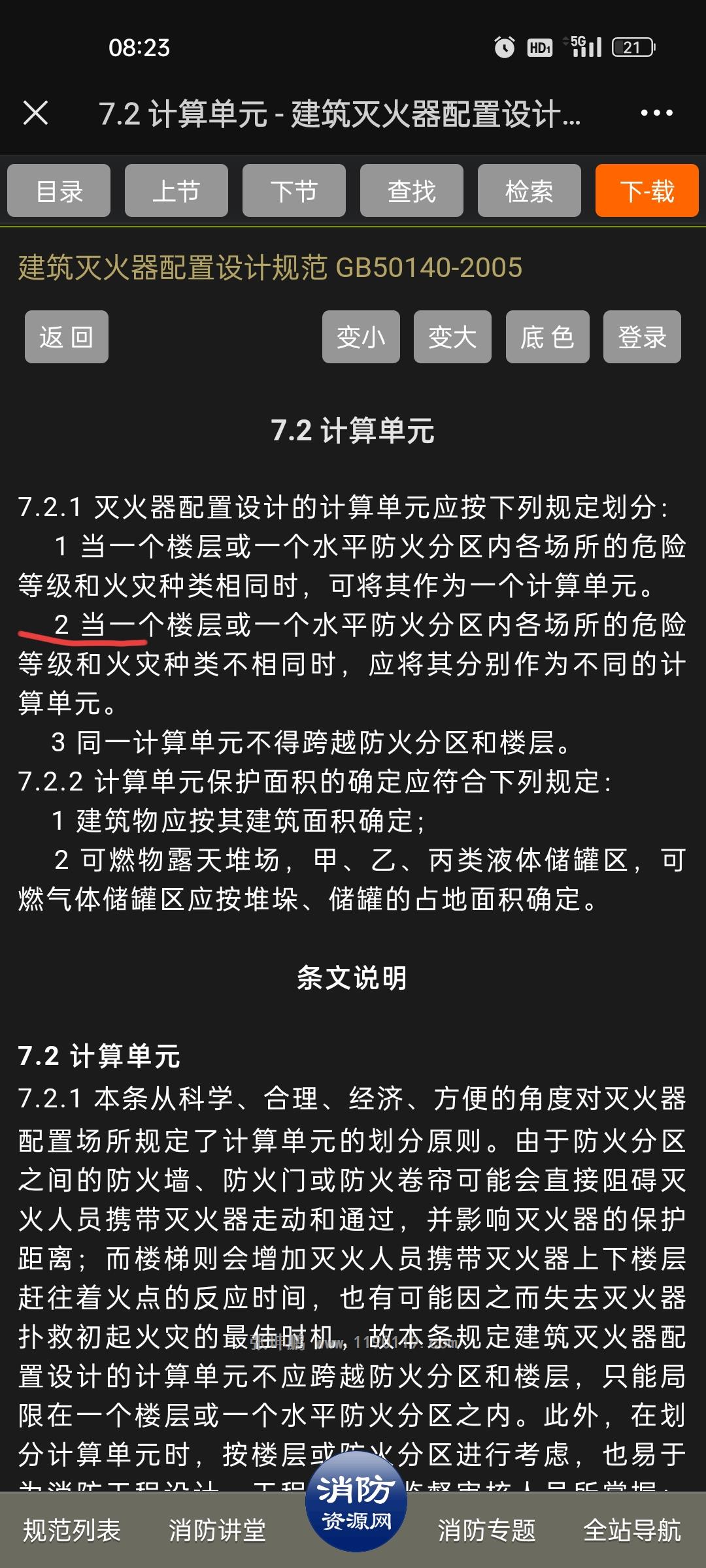Switch to the 消防讲堂 tab
The width and height of the screenshot is (706, 1568).
[x=217, y=1530]
